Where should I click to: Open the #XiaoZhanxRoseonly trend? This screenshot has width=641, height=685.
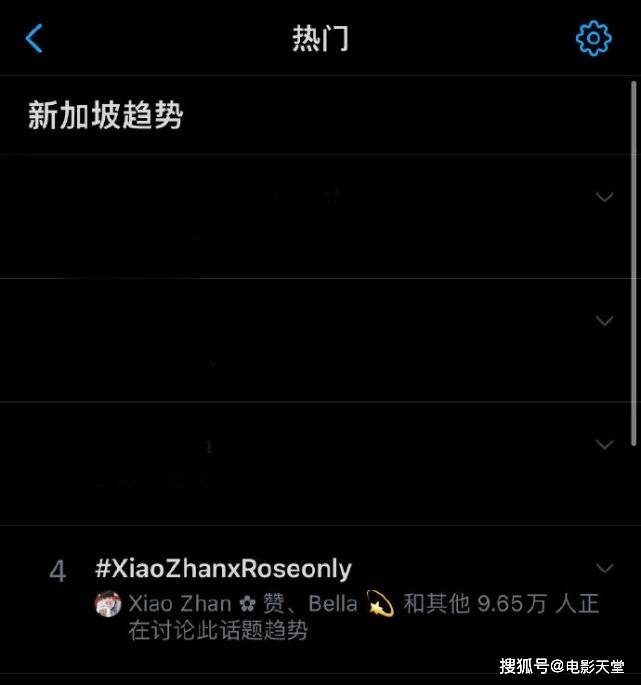pyautogui.click(x=223, y=570)
